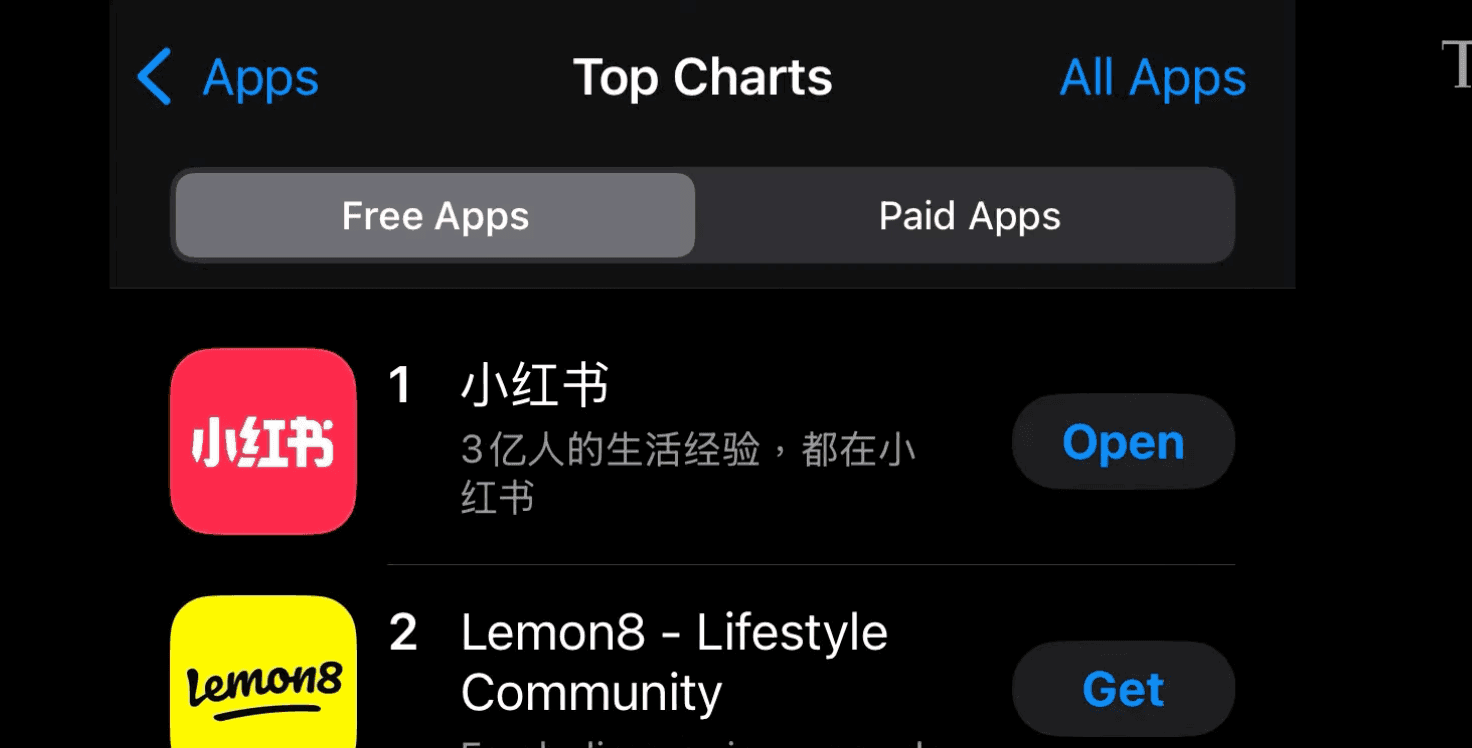Open the All Apps filter
Image resolution: width=1472 pixels, height=748 pixels.
point(1152,78)
